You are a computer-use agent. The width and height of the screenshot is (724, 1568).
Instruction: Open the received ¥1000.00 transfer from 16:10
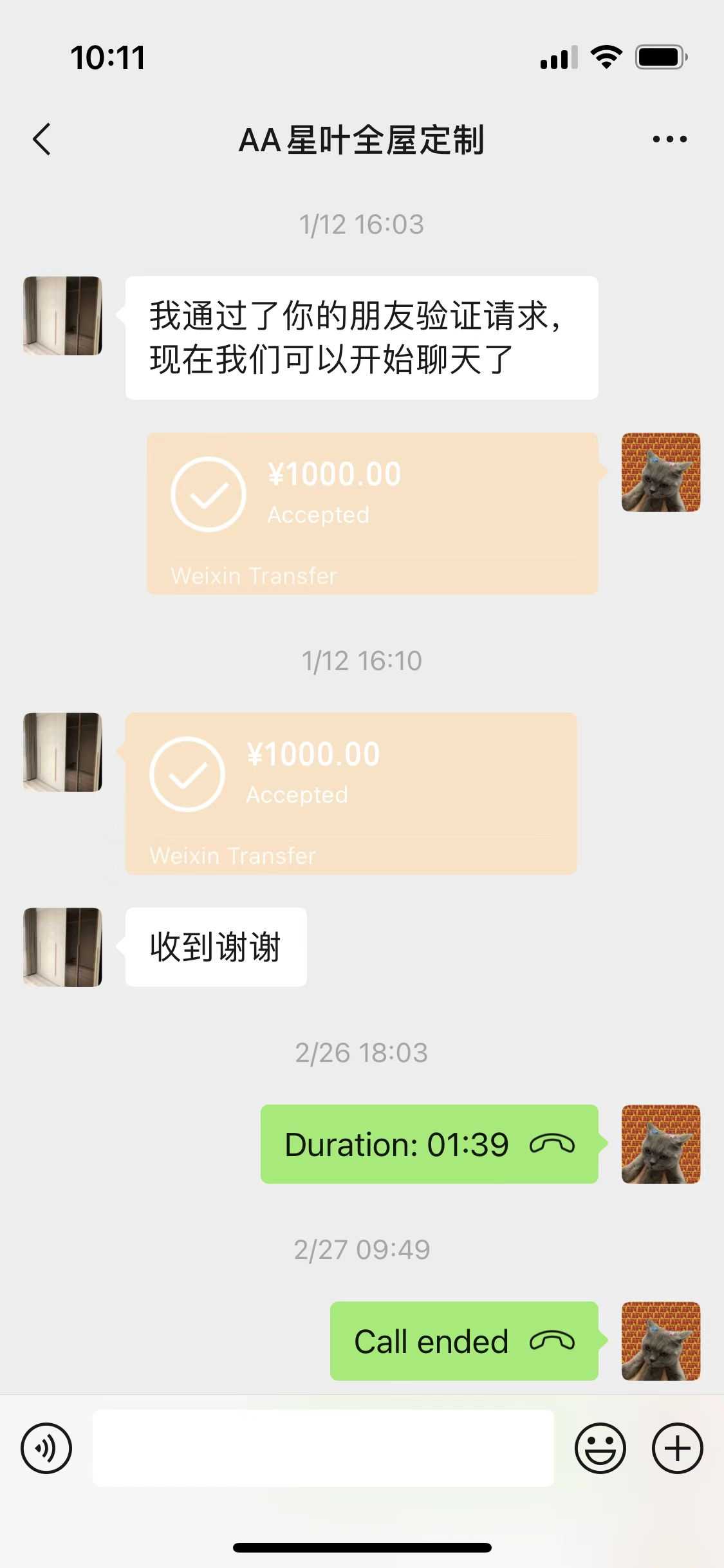coord(351,793)
